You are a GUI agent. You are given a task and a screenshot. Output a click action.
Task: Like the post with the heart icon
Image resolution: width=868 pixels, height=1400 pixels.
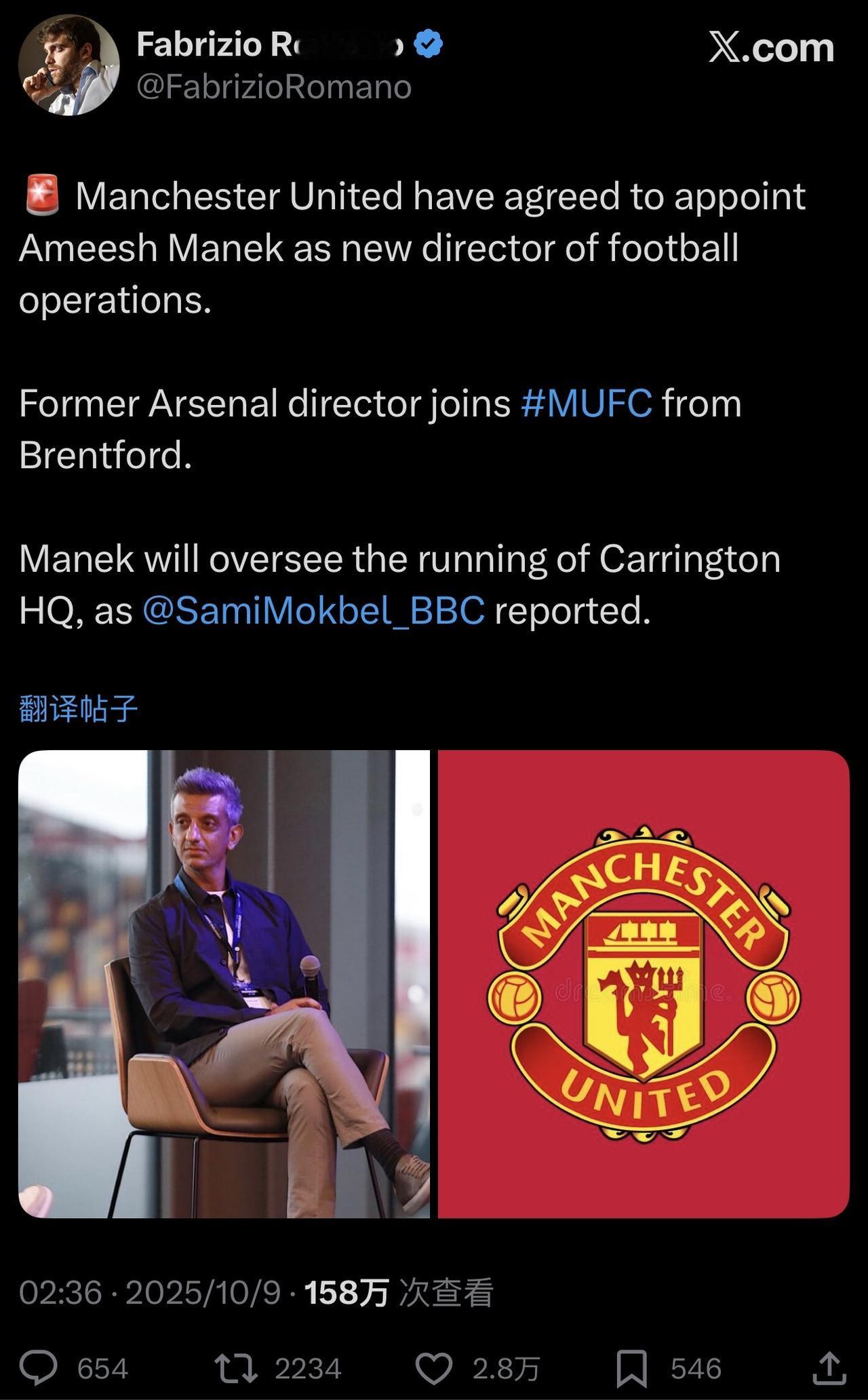pyautogui.click(x=433, y=1368)
